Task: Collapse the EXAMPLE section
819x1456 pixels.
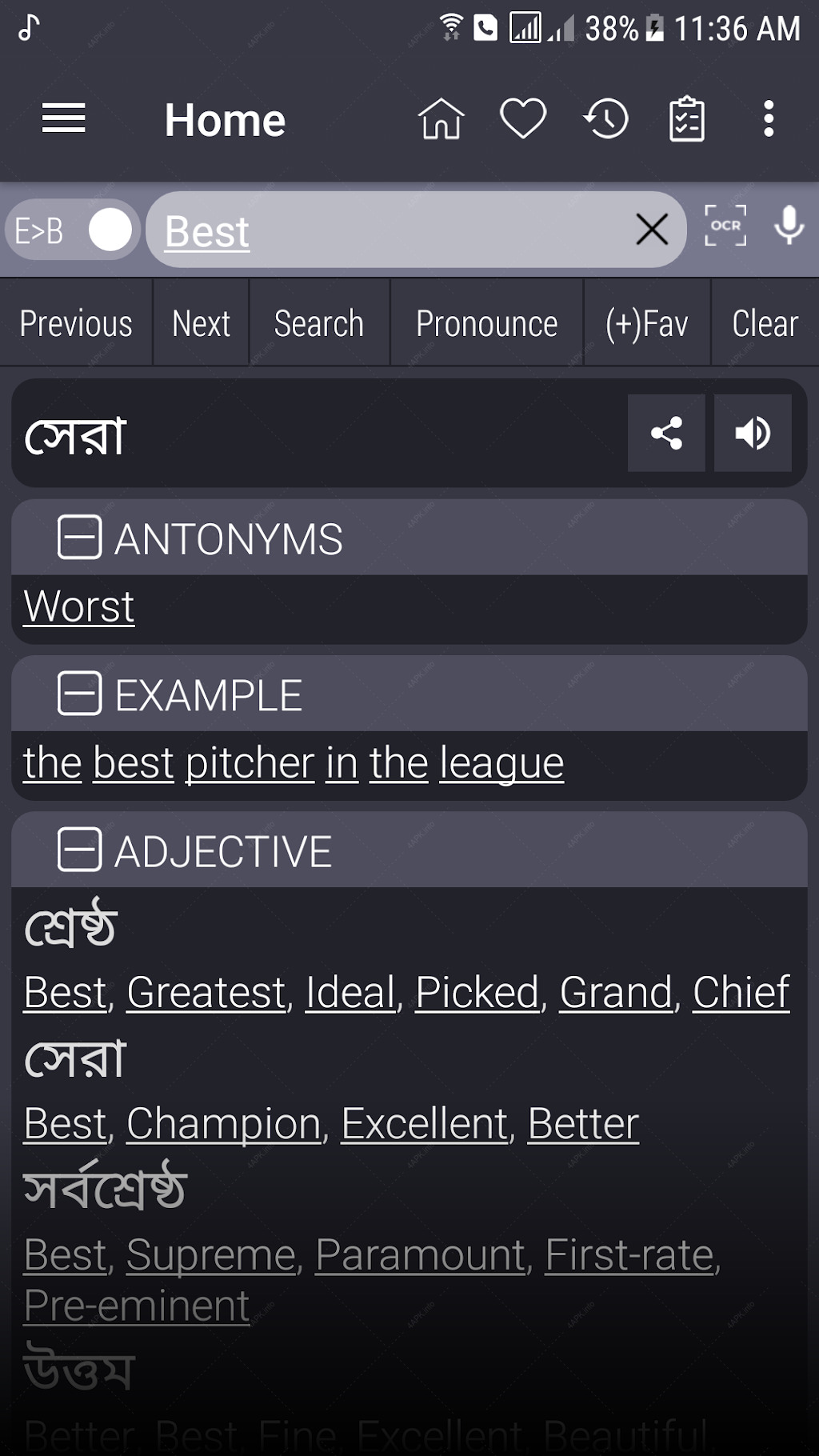Action: [x=80, y=693]
